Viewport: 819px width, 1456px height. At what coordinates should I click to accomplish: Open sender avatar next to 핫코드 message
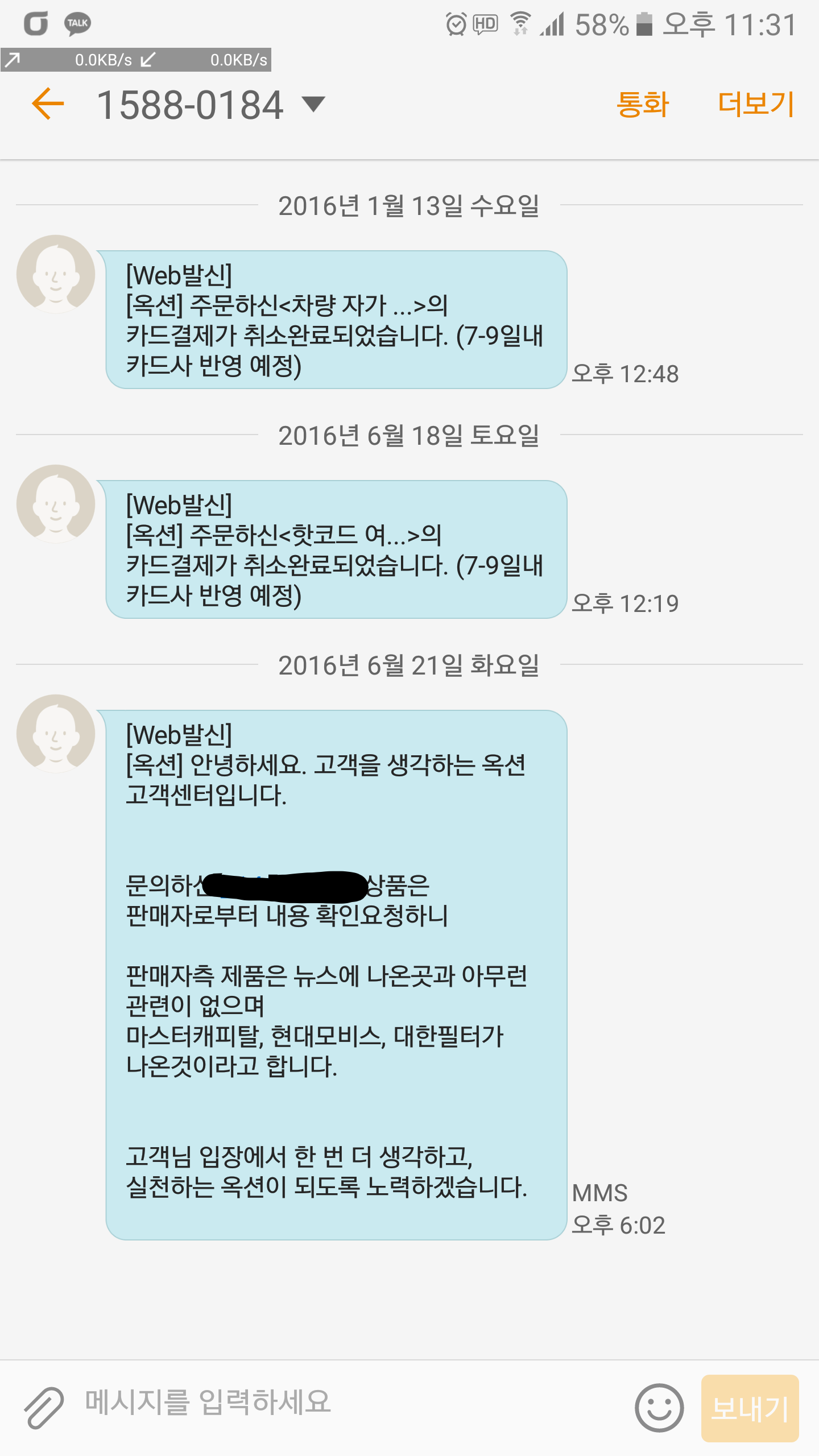tap(55, 504)
